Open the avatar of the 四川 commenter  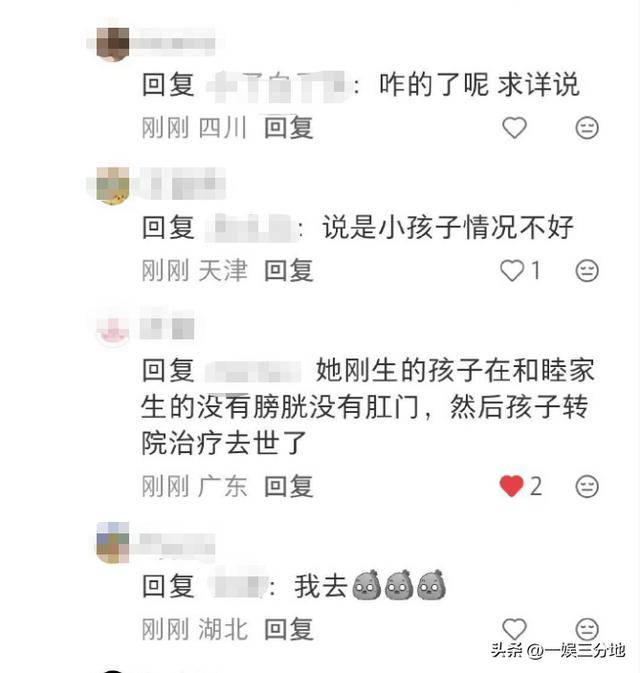pyautogui.click(x=113, y=44)
